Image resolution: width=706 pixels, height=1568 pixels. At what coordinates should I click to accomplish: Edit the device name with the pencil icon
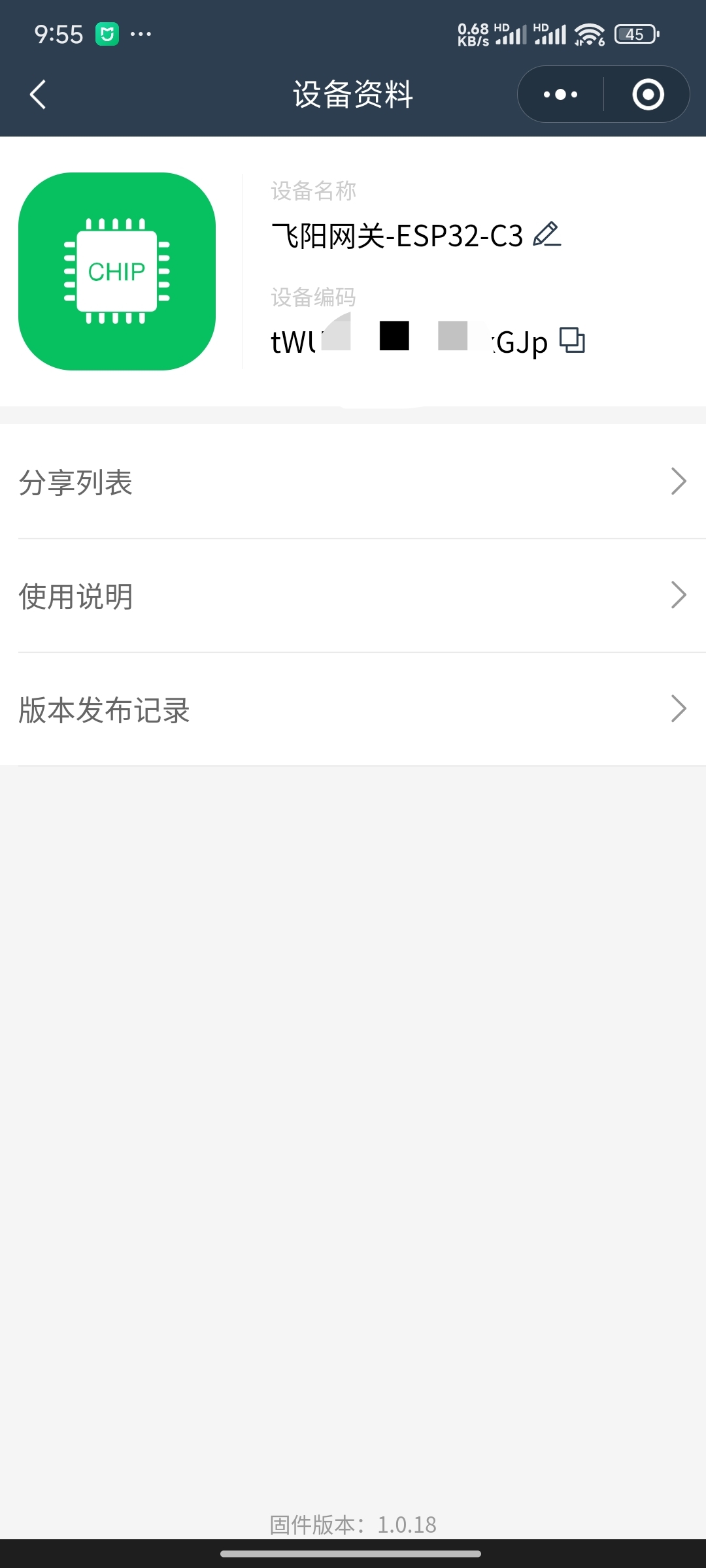(547, 235)
